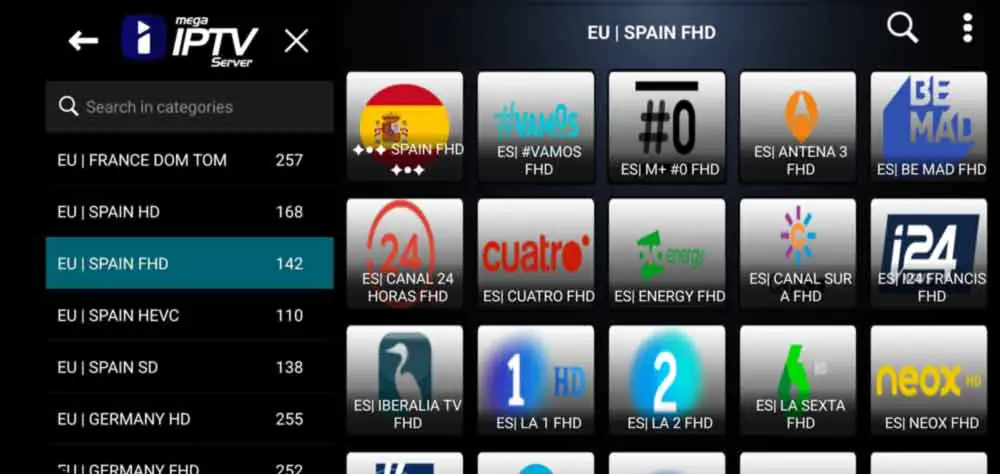Open ES| CANAL 24 HORAS FHD
Image resolution: width=1000 pixels, height=474 pixels.
coord(405,253)
